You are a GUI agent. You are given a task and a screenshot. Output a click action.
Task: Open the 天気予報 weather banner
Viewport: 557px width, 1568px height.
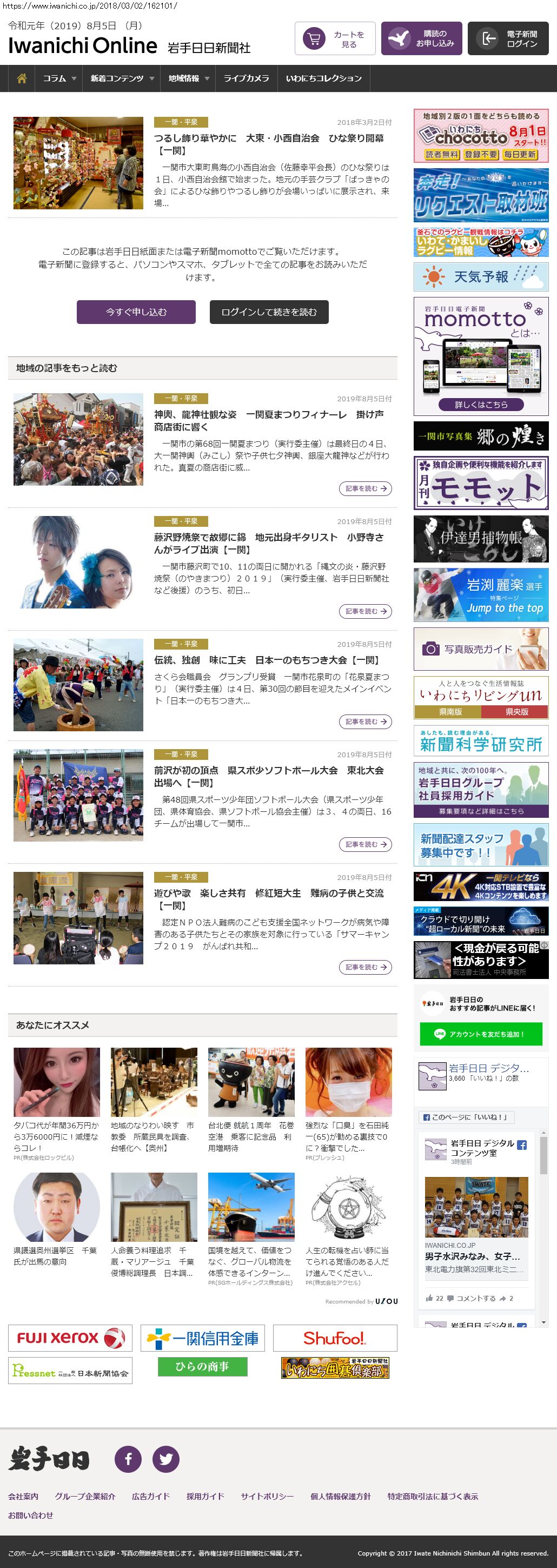pos(481,277)
